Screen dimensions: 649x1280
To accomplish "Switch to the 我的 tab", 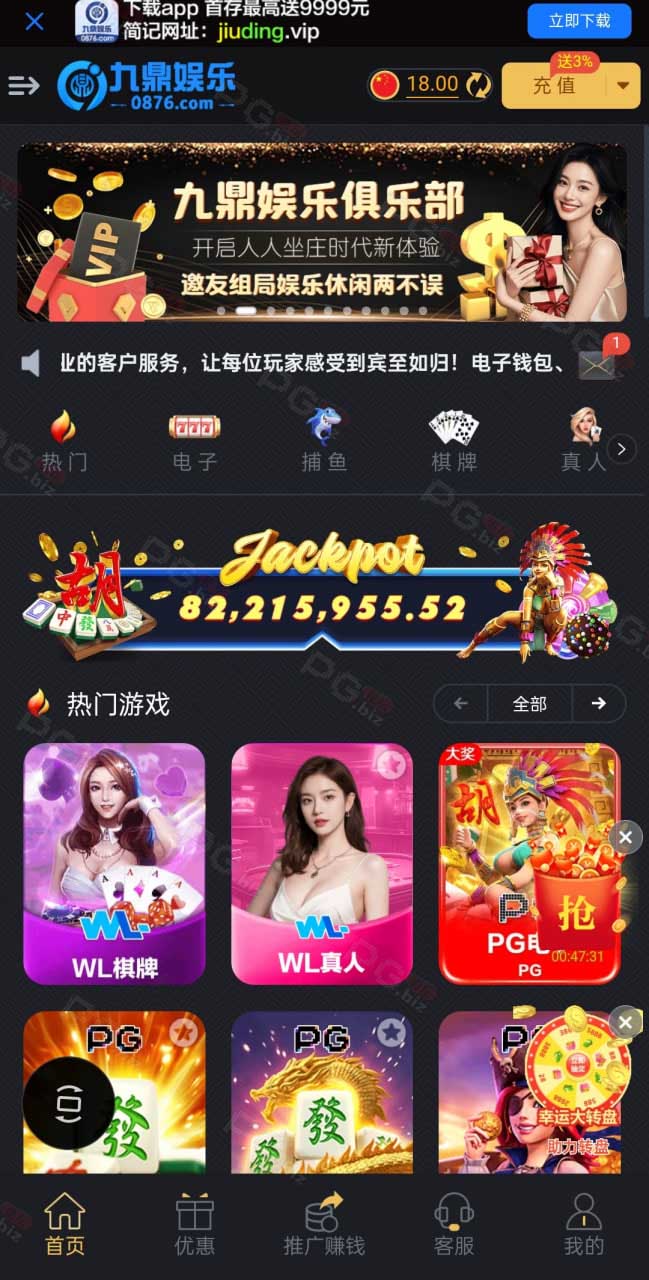I will tap(584, 1224).
